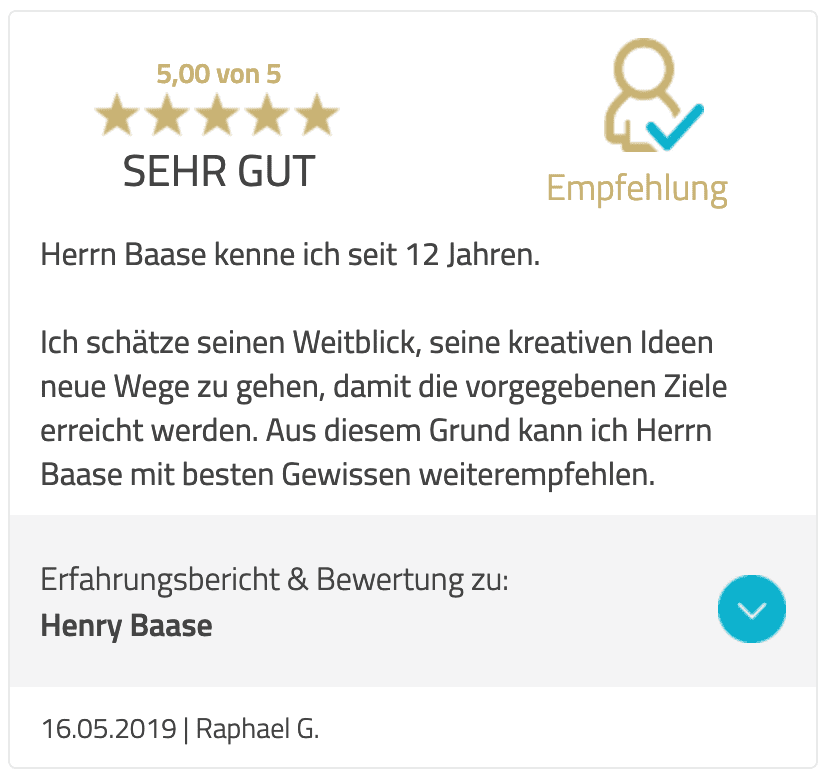Image resolution: width=830 pixels, height=774 pixels.
Task: Expand the Henry Baase review details chevron
Action: (752, 609)
